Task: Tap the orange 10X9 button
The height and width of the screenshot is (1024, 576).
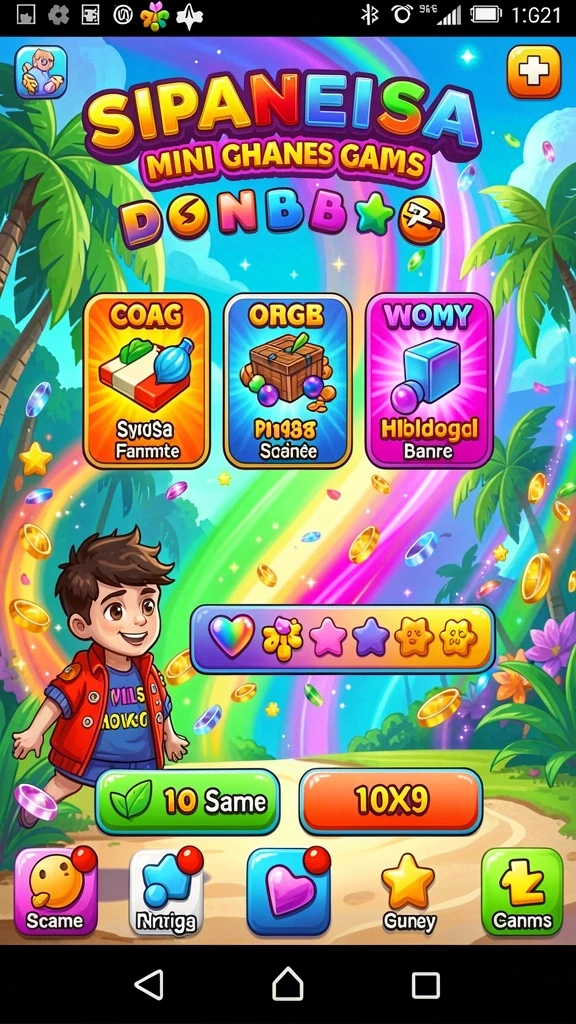Action: 391,801
